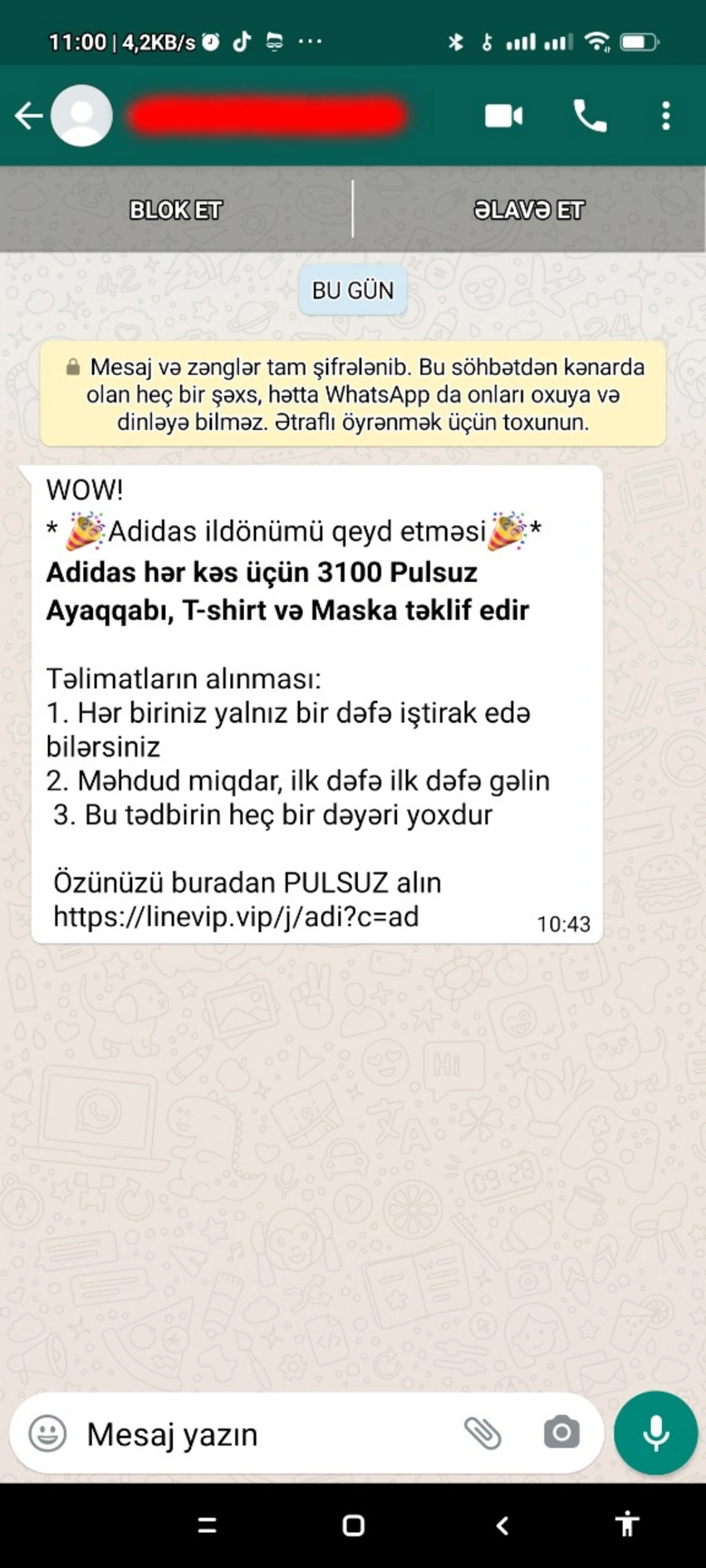
Task: Tap the Mesaj yazın text field
Action: tap(266, 1434)
